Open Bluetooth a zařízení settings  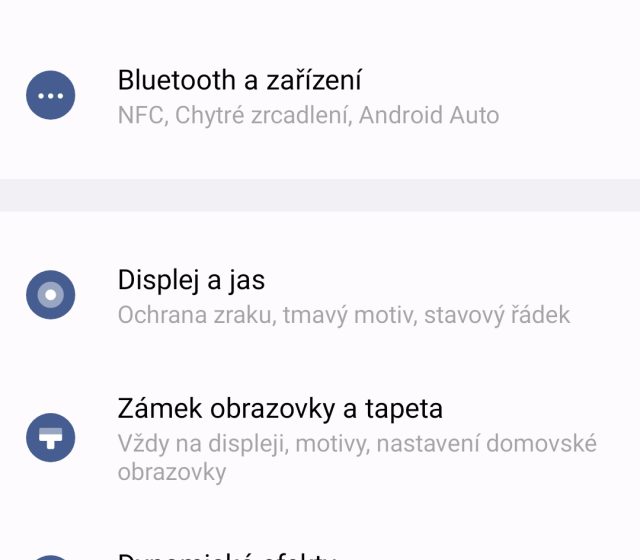(x=240, y=96)
